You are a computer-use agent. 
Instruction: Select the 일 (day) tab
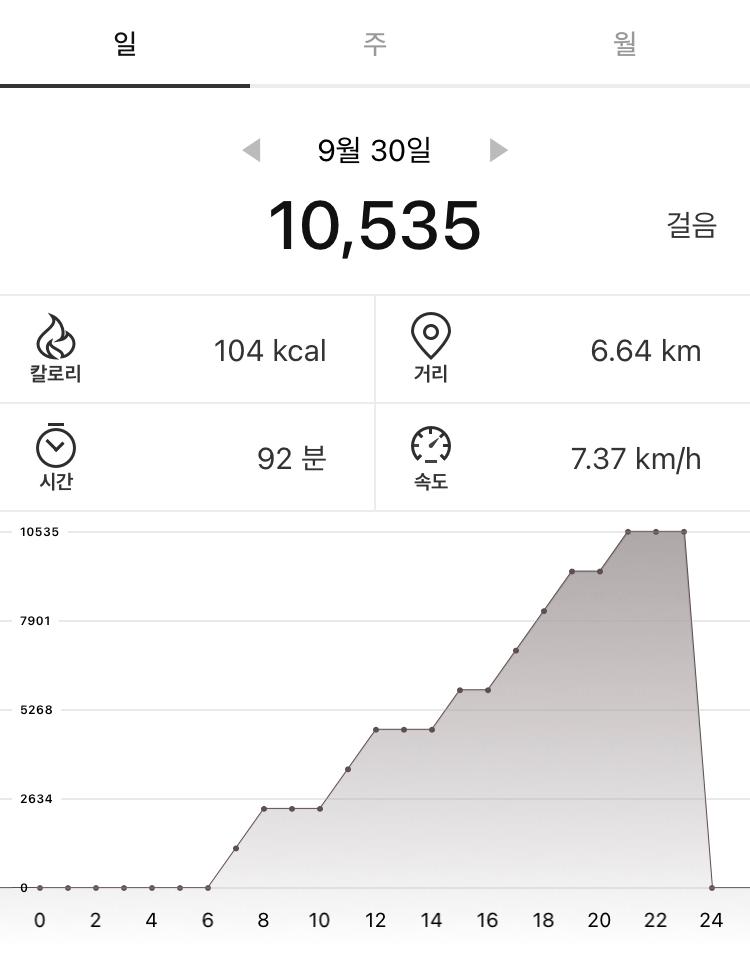tap(125, 43)
